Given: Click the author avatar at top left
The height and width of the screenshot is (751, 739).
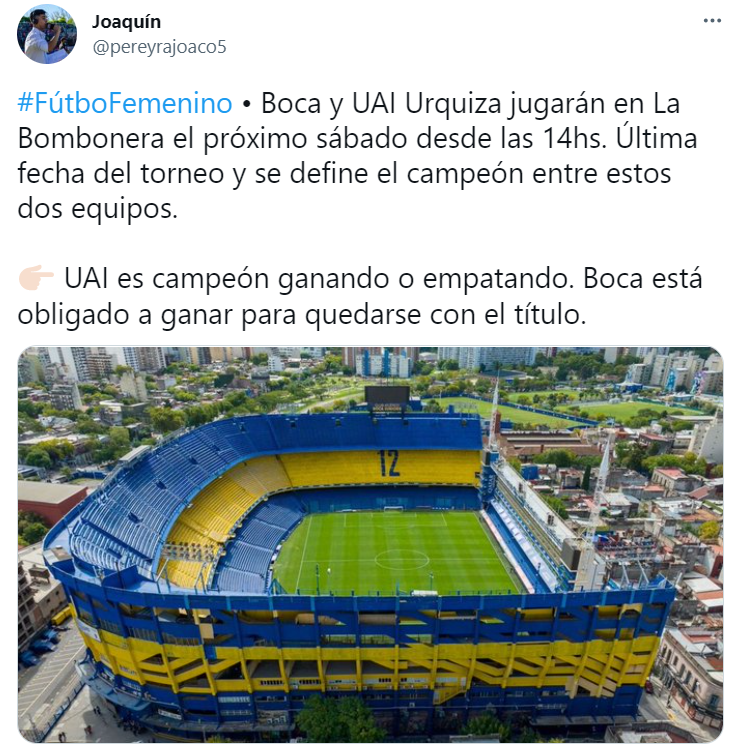Looking at the screenshot, I should 42,30.
